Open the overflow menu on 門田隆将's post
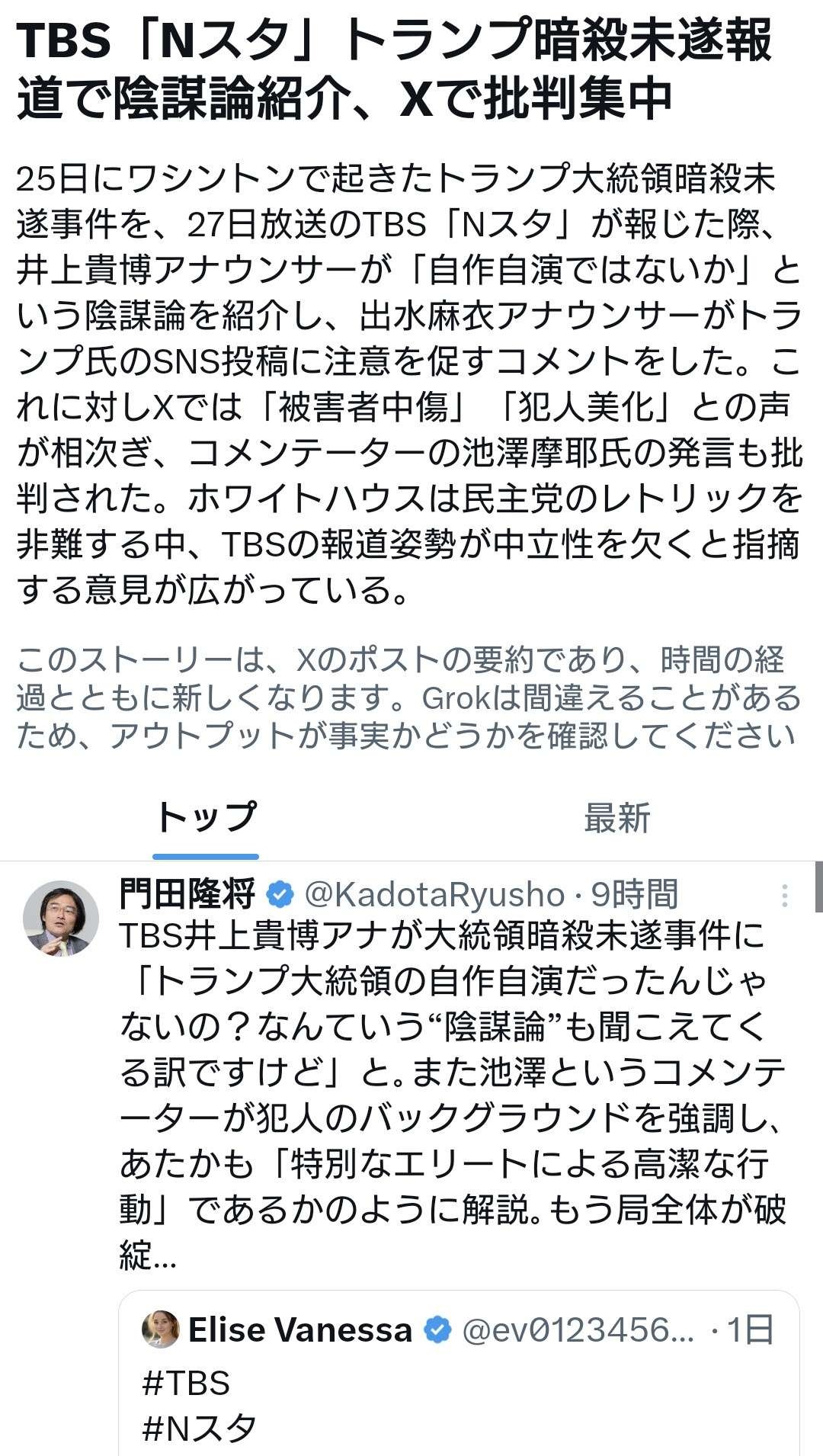This screenshot has width=823, height=1456. pyautogui.click(x=784, y=896)
